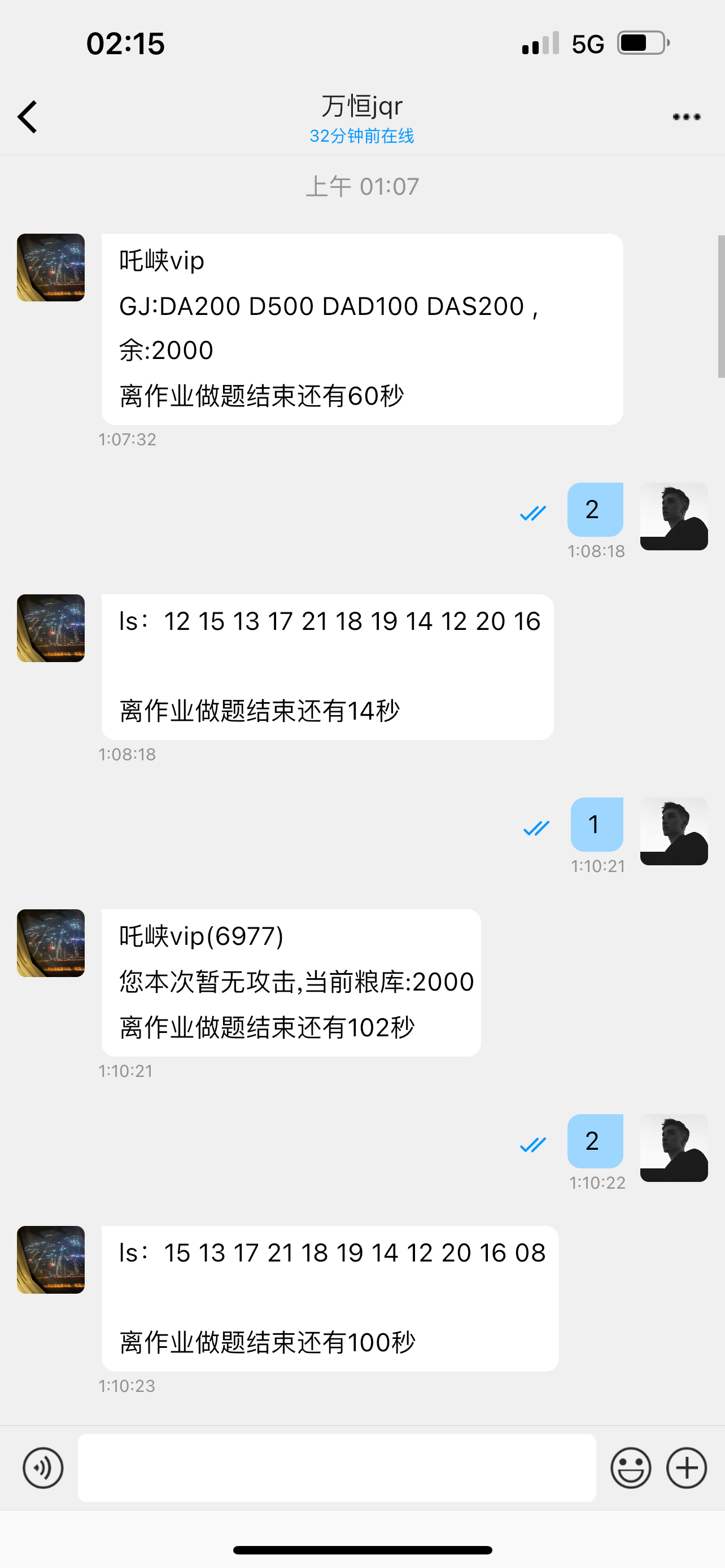This screenshot has width=725, height=1568.
Task: Open the emoji picker
Action: pos(630,1468)
